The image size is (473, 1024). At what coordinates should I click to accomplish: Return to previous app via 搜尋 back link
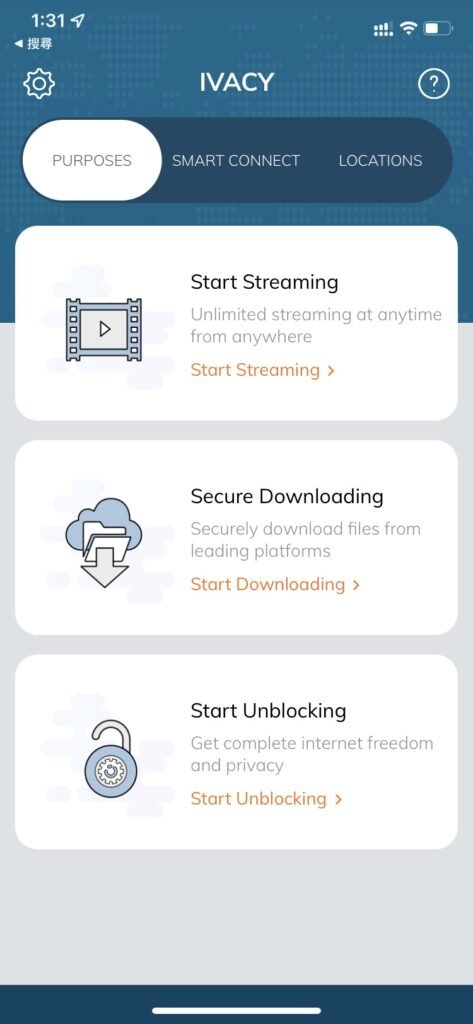click(x=33, y=44)
